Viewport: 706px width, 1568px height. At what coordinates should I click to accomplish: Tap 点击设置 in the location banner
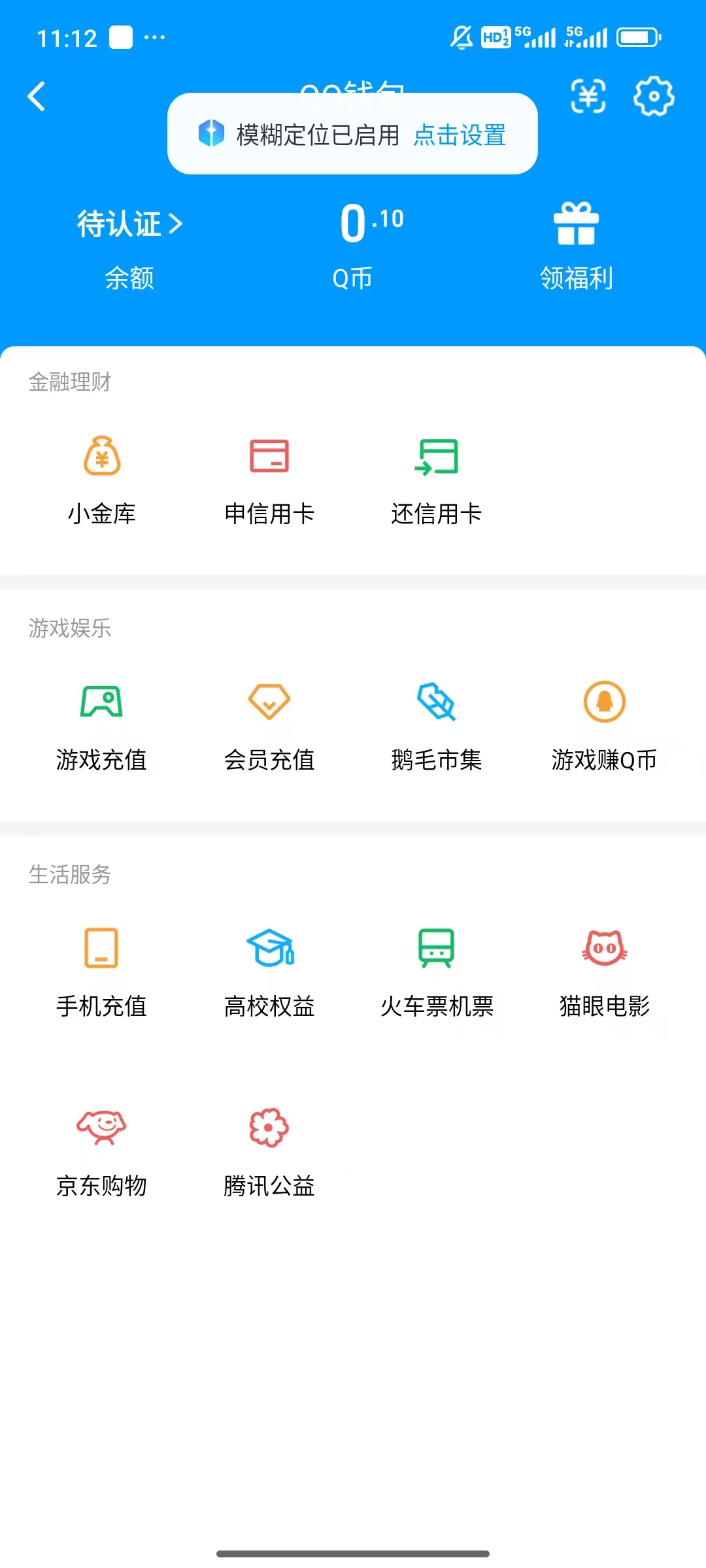[458, 137]
